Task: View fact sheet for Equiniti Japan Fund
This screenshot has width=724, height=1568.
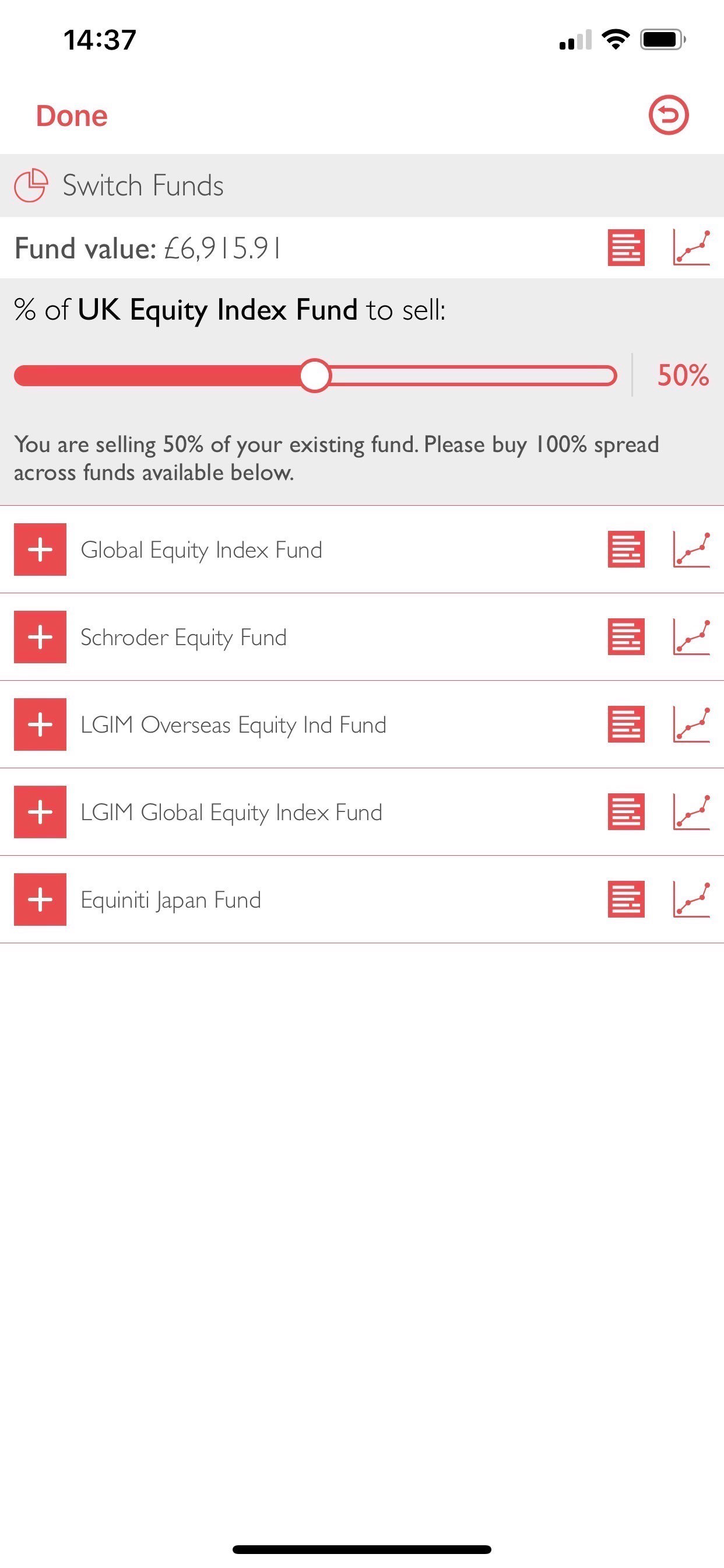Action: [x=626, y=900]
